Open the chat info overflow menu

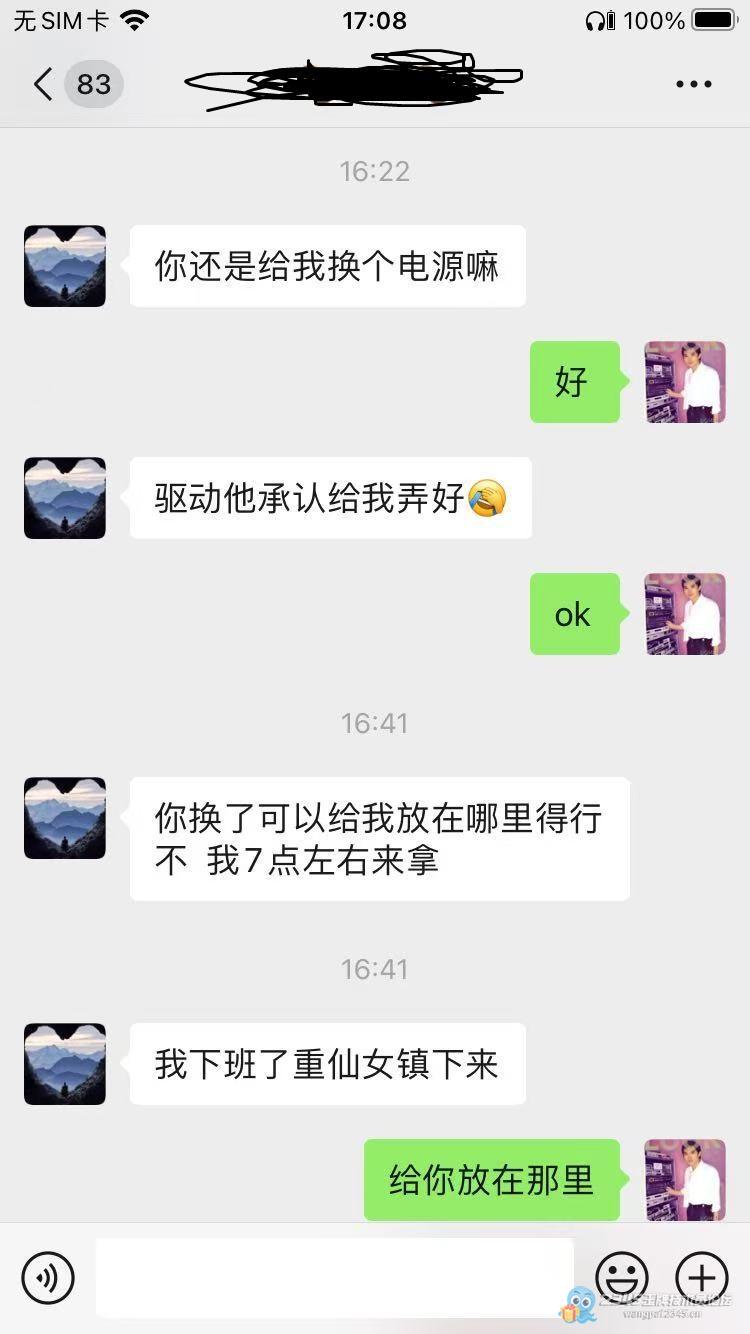(693, 84)
